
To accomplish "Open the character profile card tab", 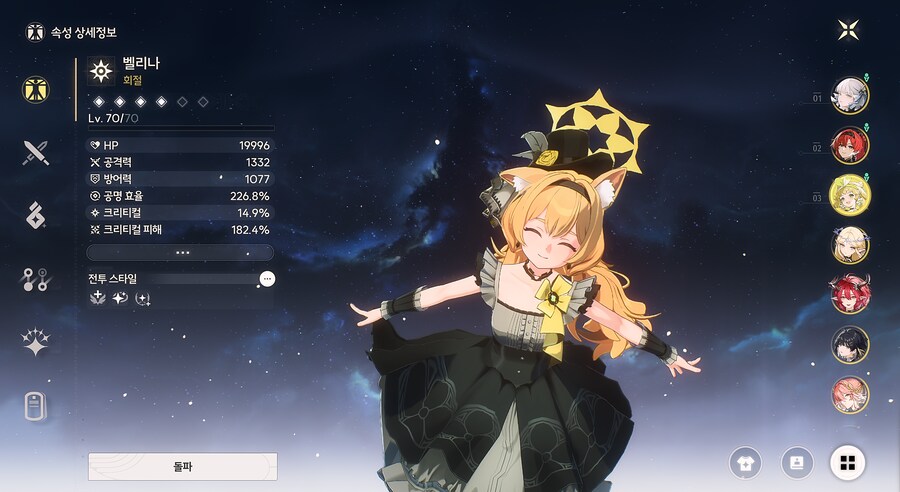I will coord(37,407).
